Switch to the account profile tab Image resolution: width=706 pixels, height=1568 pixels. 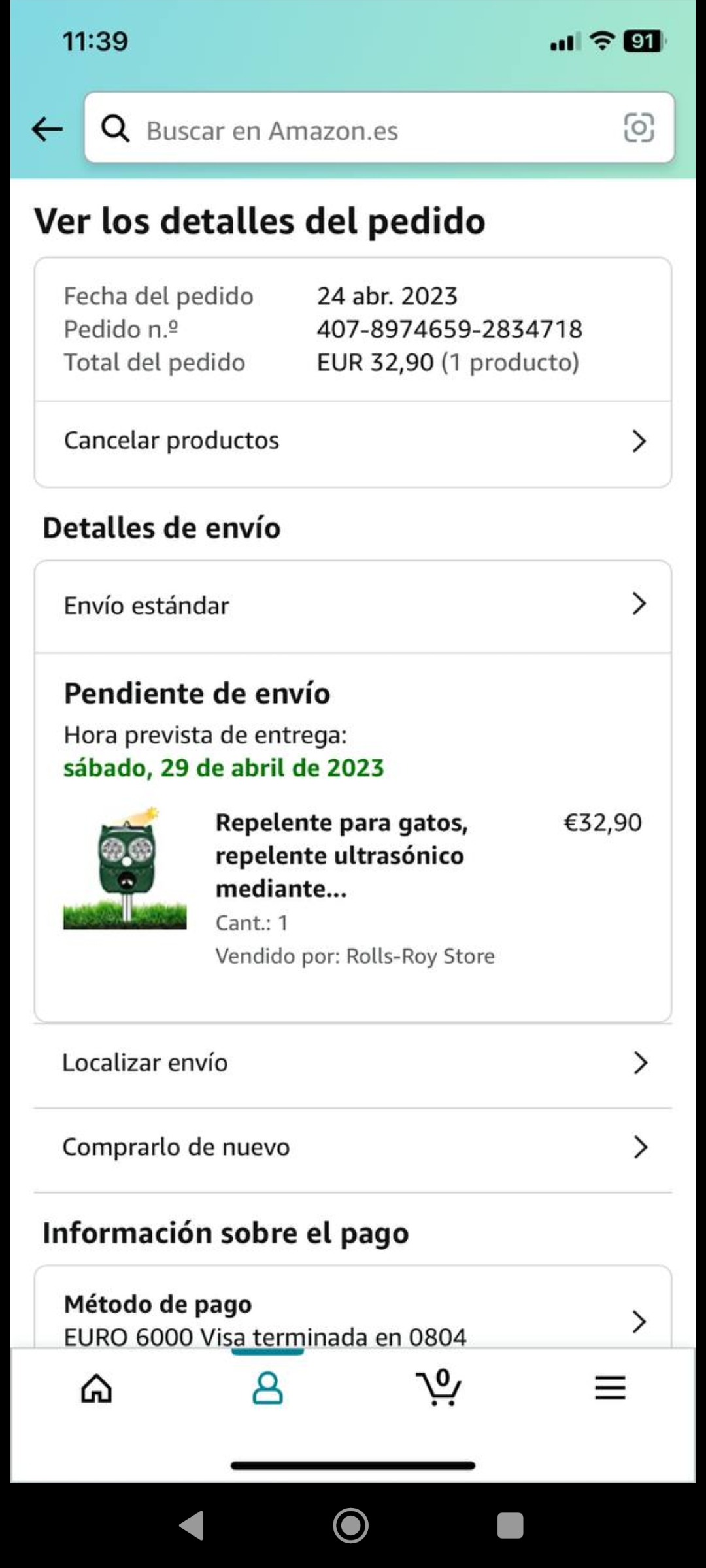tap(267, 1388)
